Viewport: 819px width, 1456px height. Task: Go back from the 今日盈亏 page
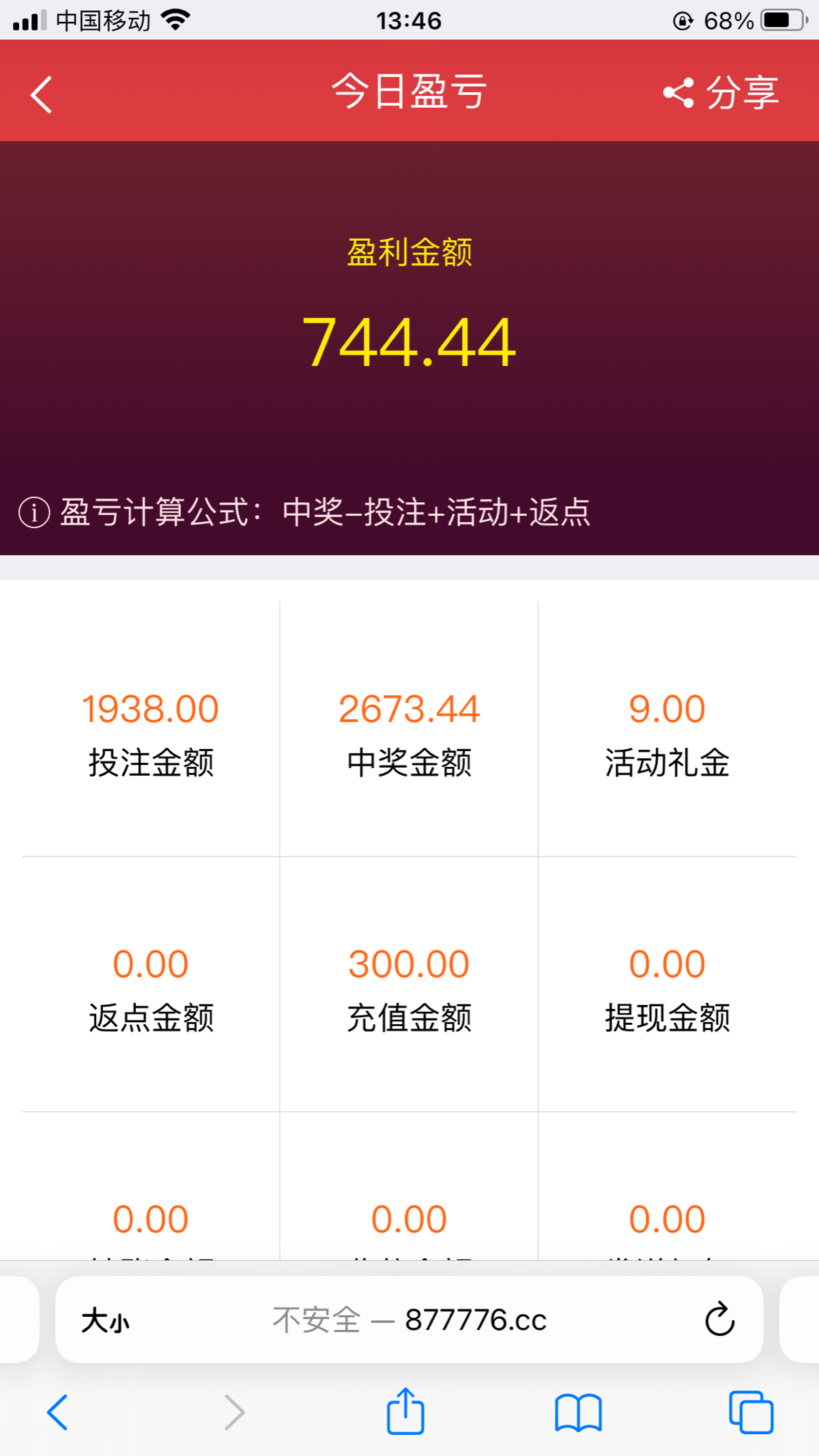pyautogui.click(x=42, y=93)
